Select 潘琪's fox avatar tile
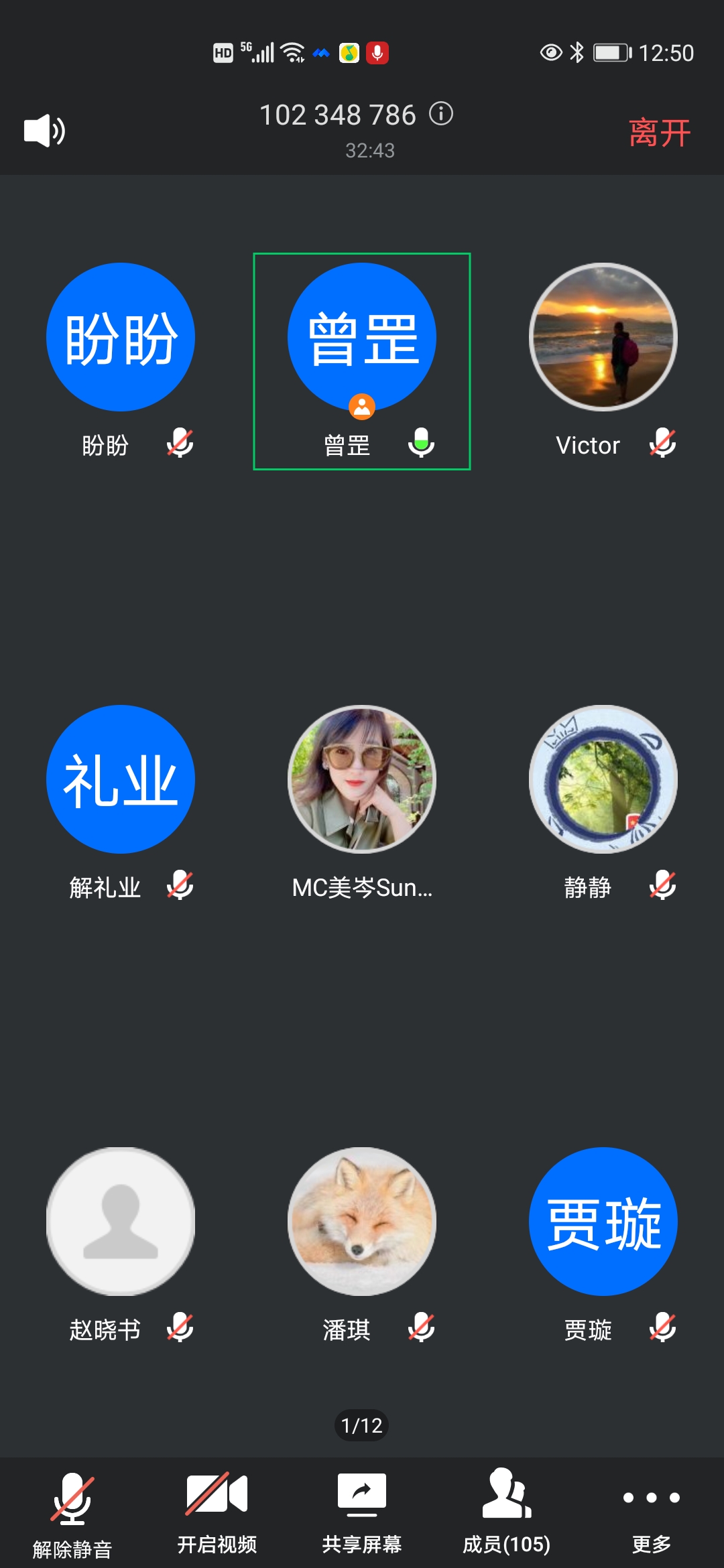This screenshot has width=724, height=1568. coord(362,1222)
